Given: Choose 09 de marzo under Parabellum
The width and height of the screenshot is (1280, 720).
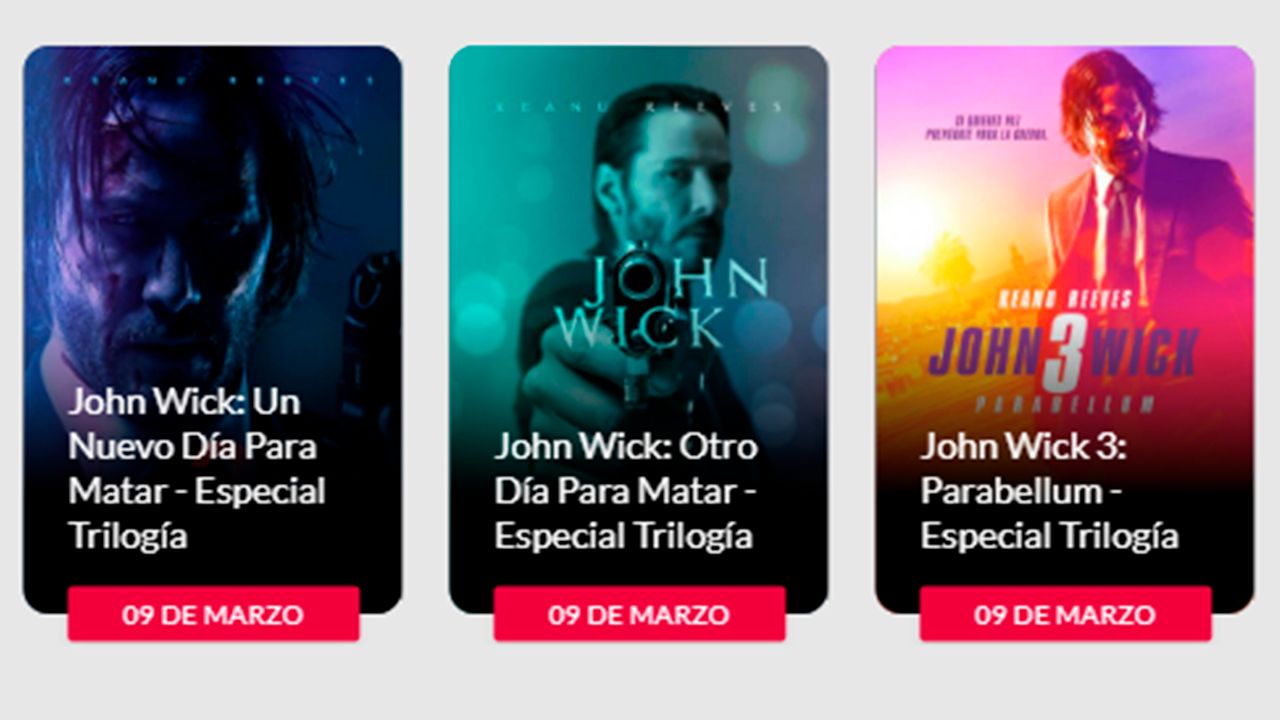Looking at the screenshot, I should 1065,614.
